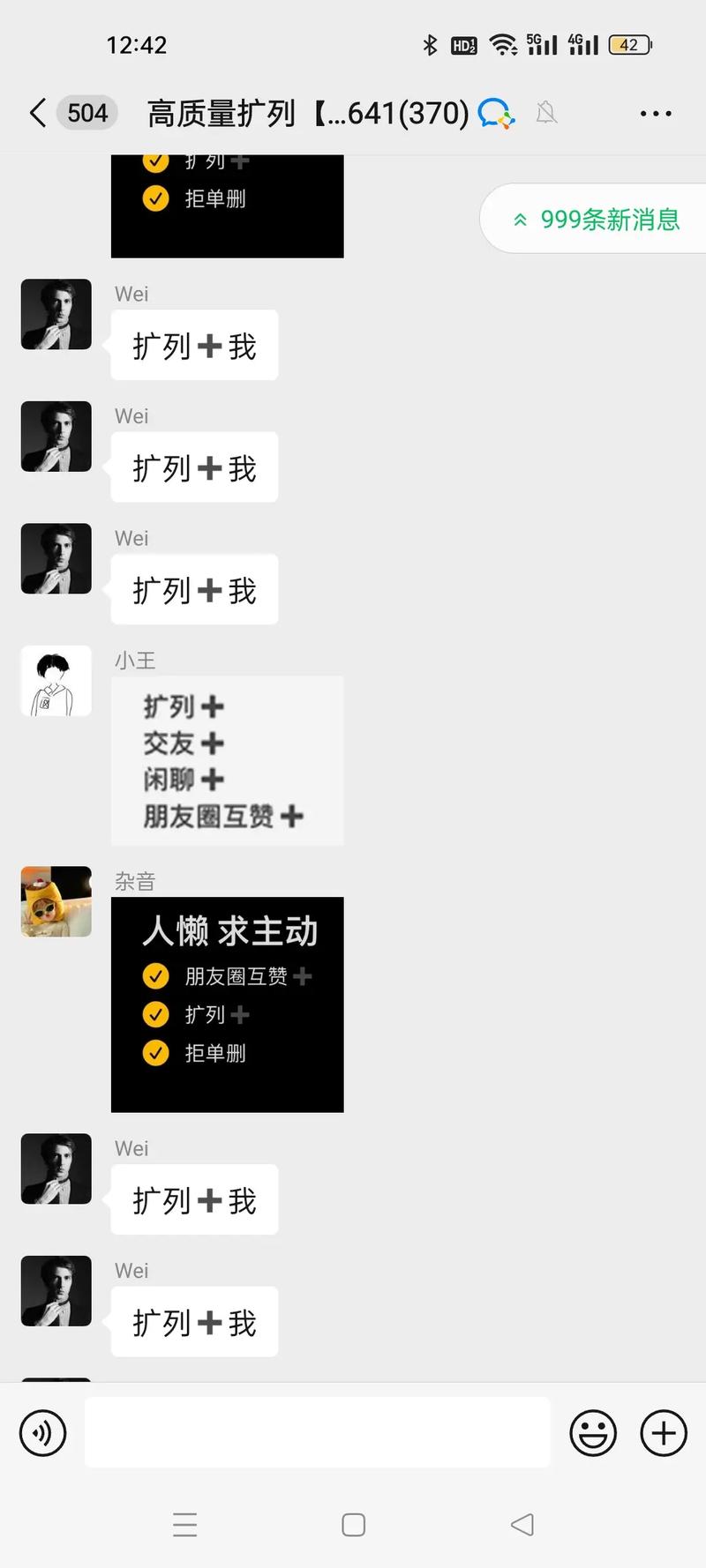Jump to unread with 999条新消息 button
This screenshot has height=1568, width=706.
[x=598, y=220]
